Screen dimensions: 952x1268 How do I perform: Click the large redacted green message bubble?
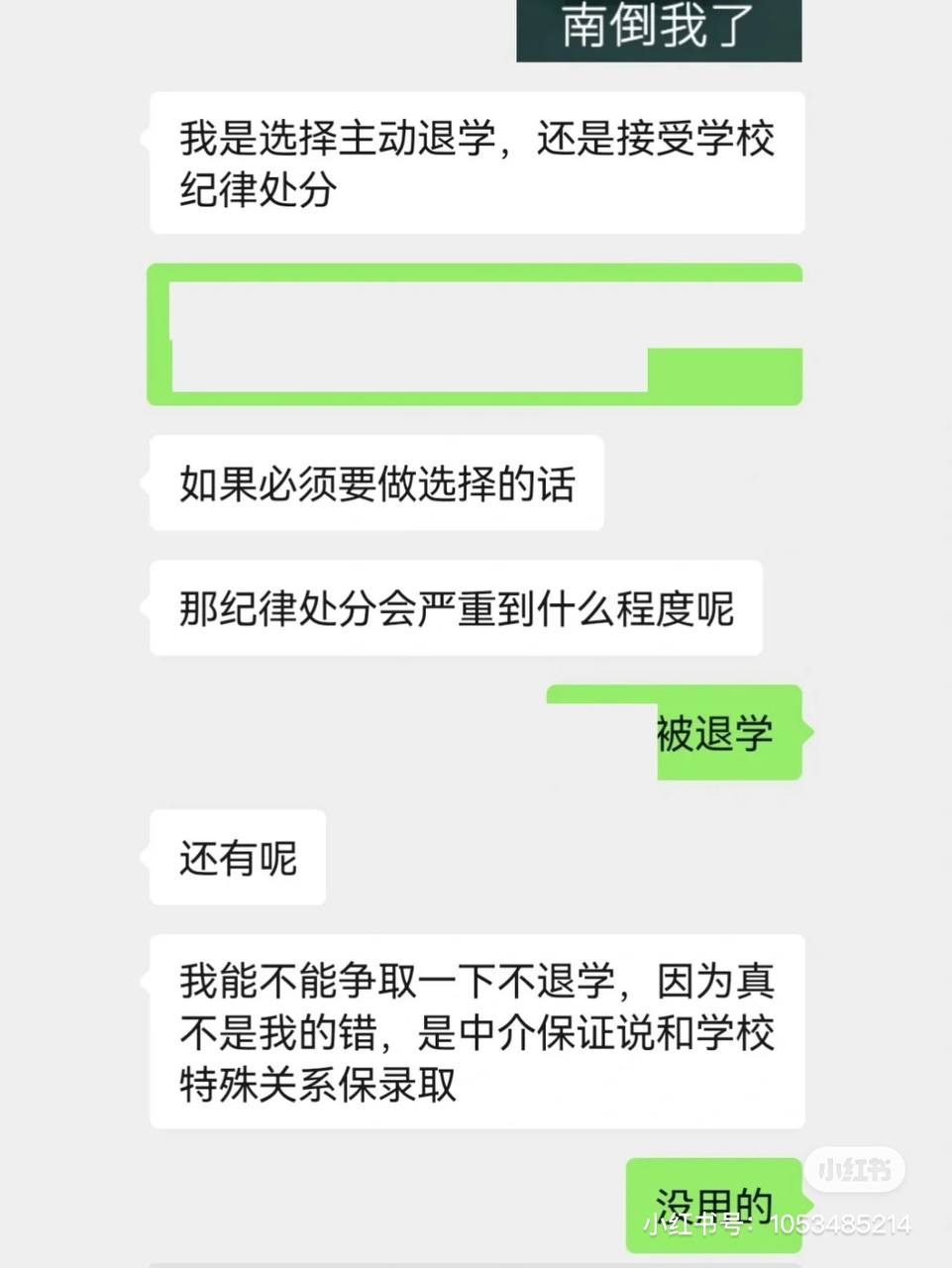(474, 332)
